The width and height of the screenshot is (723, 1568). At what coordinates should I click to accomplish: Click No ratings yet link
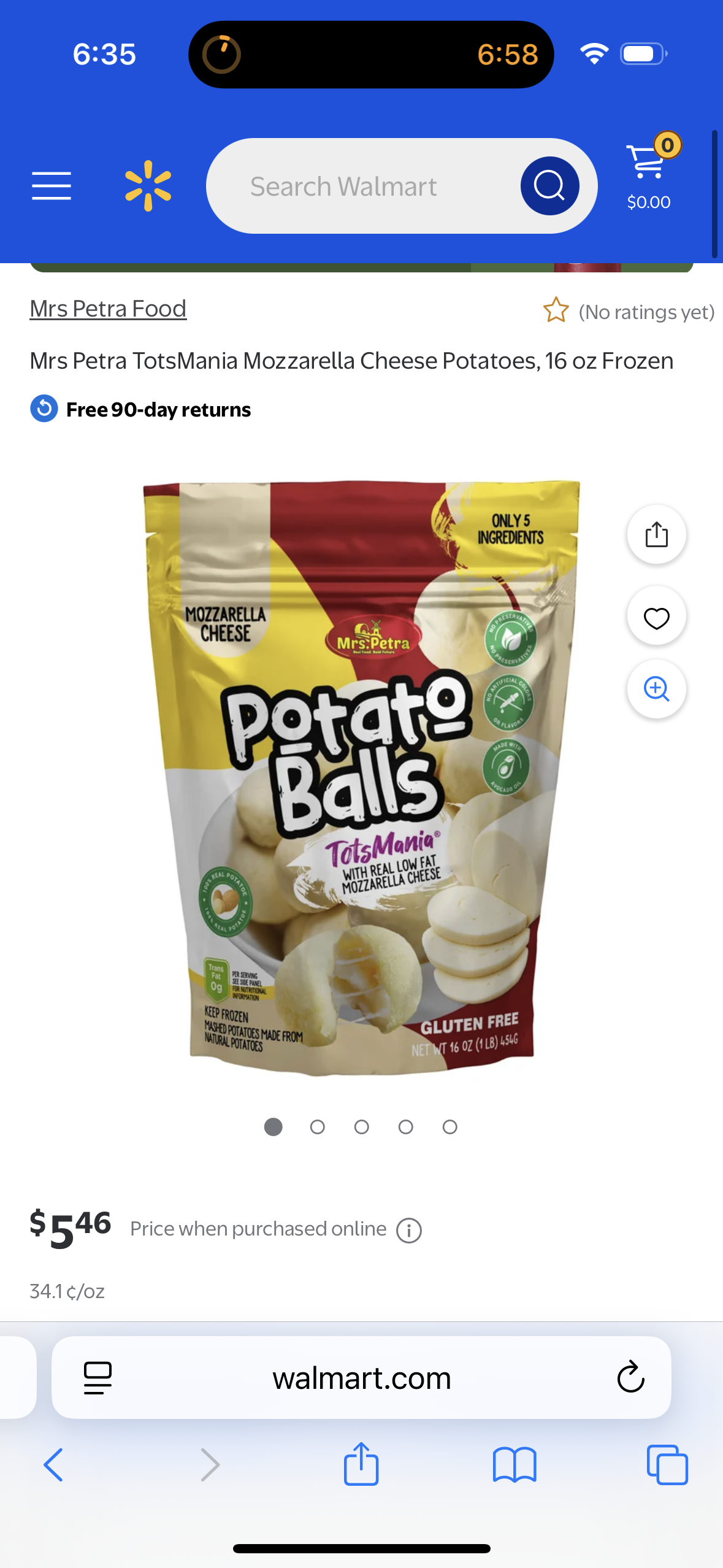click(646, 312)
